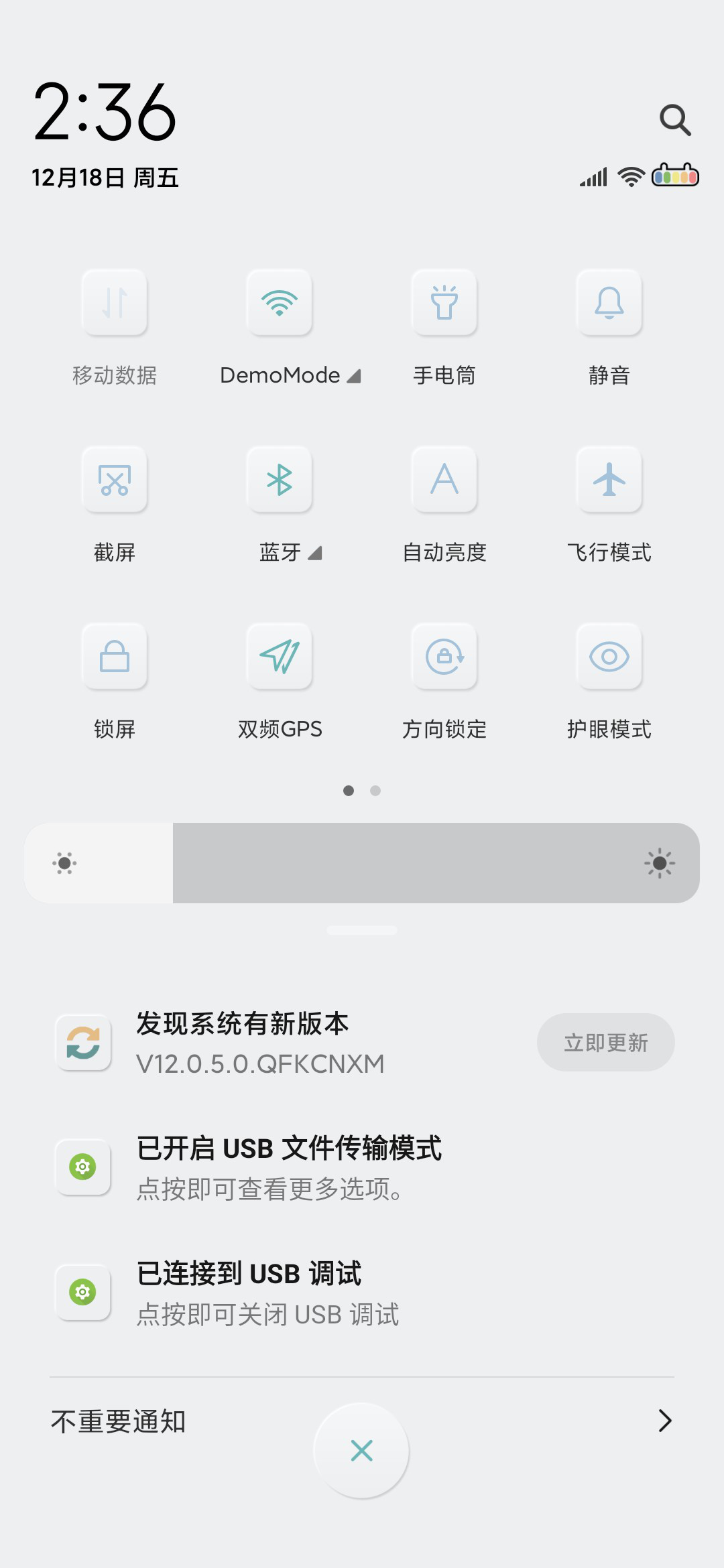Open the search icon at top right
The image size is (724, 1568).
tap(675, 120)
